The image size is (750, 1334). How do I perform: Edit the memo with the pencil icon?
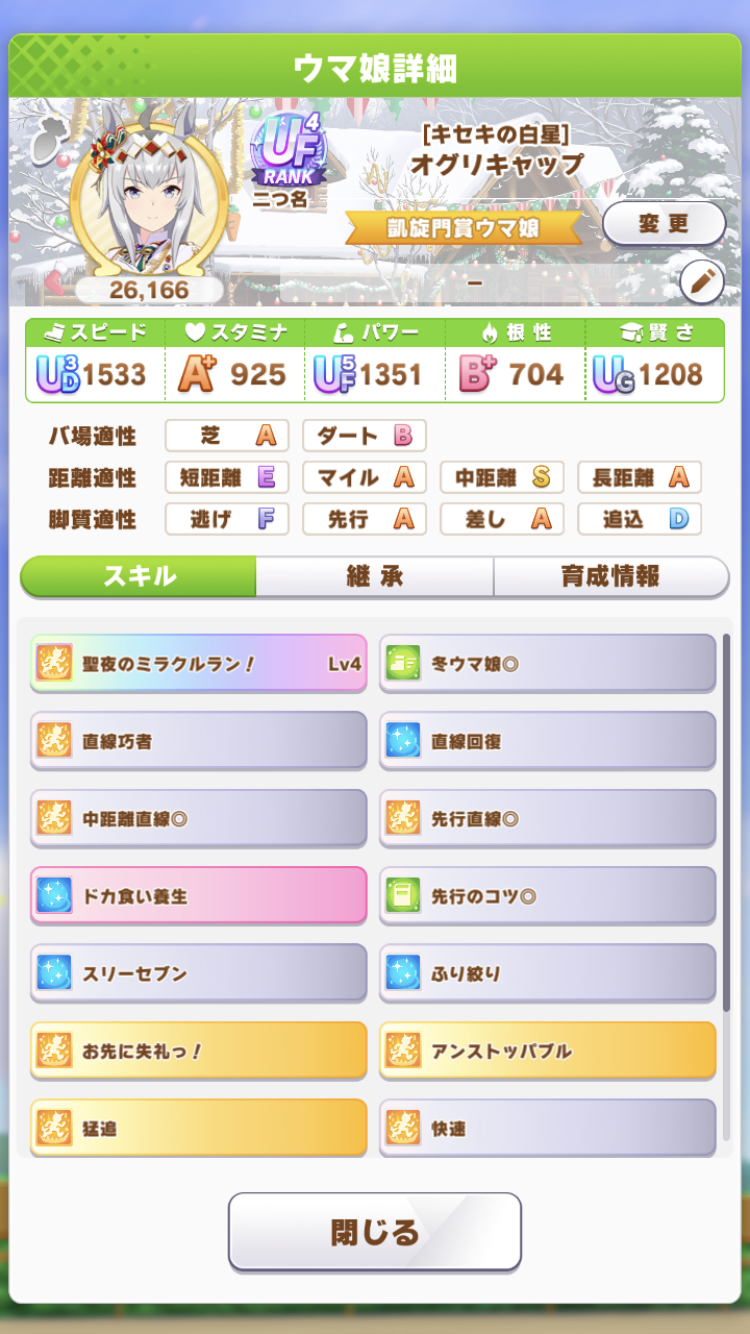pos(701,283)
